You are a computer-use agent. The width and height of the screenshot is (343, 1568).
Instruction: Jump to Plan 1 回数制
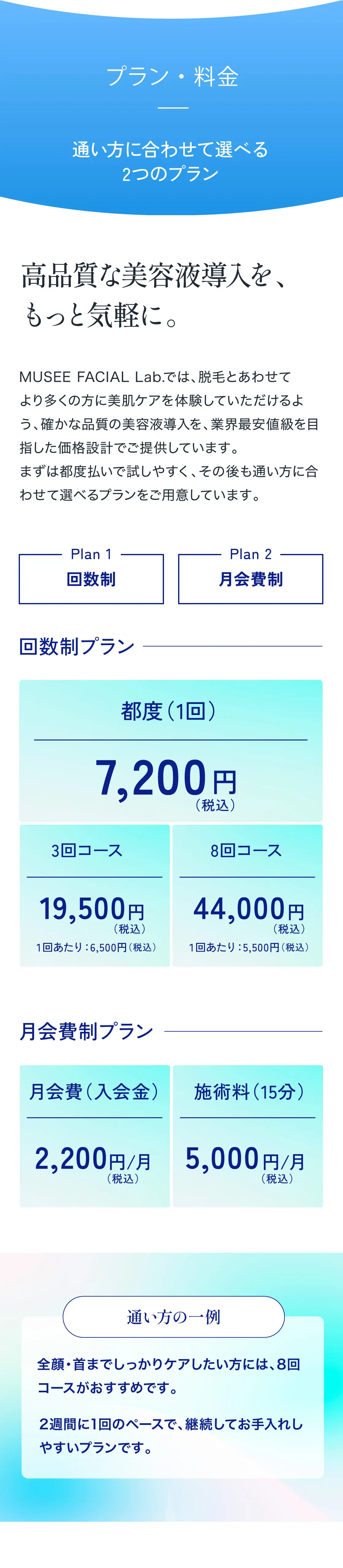point(91,578)
